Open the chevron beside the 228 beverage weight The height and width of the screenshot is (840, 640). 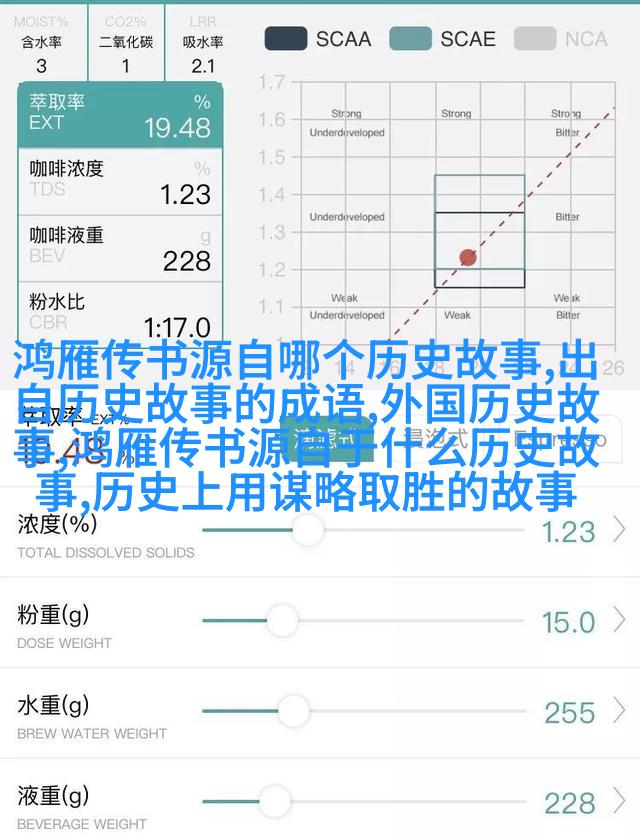click(620, 801)
